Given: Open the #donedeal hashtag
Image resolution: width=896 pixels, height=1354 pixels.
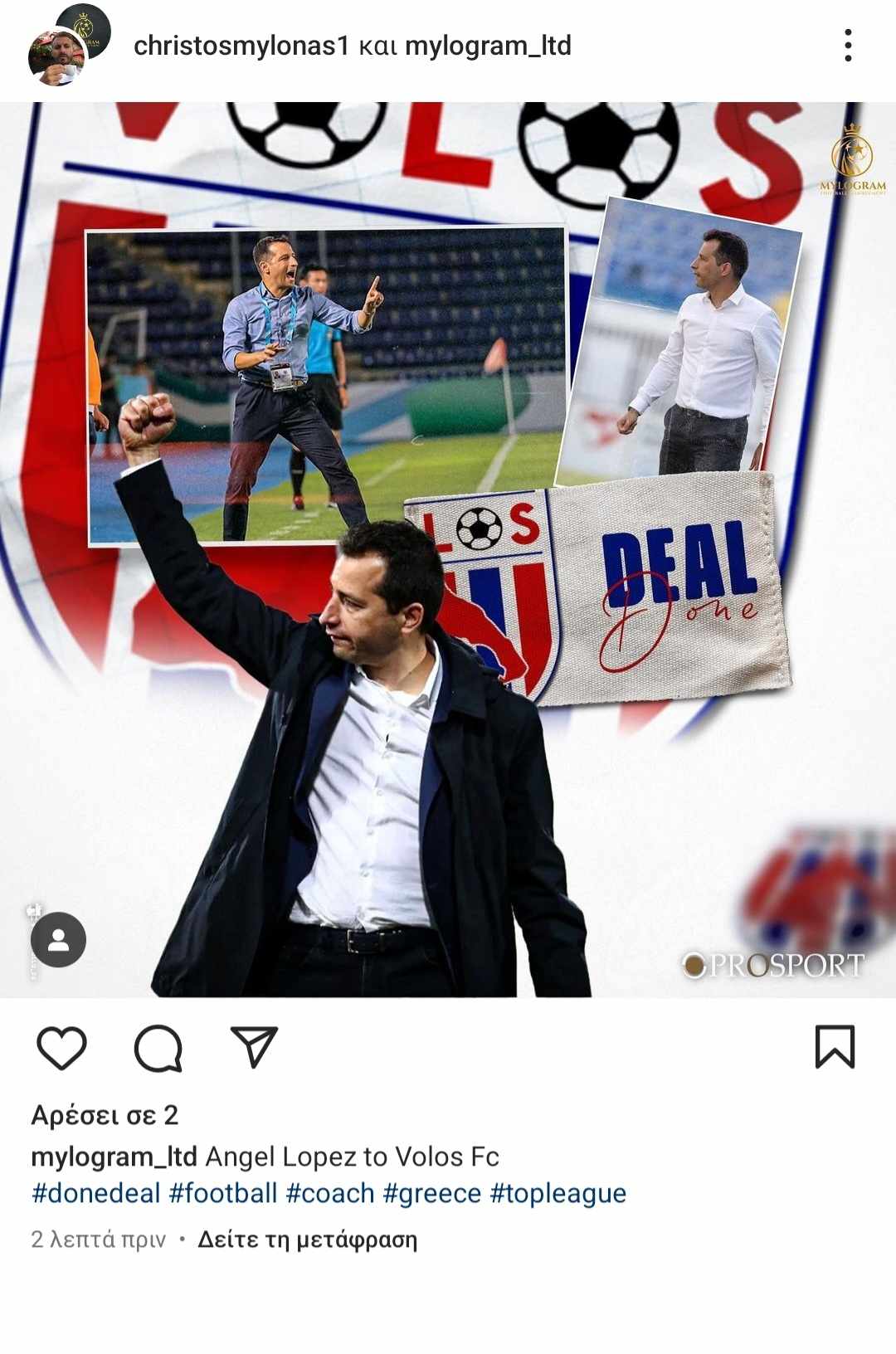Looking at the screenshot, I should (95, 1193).
